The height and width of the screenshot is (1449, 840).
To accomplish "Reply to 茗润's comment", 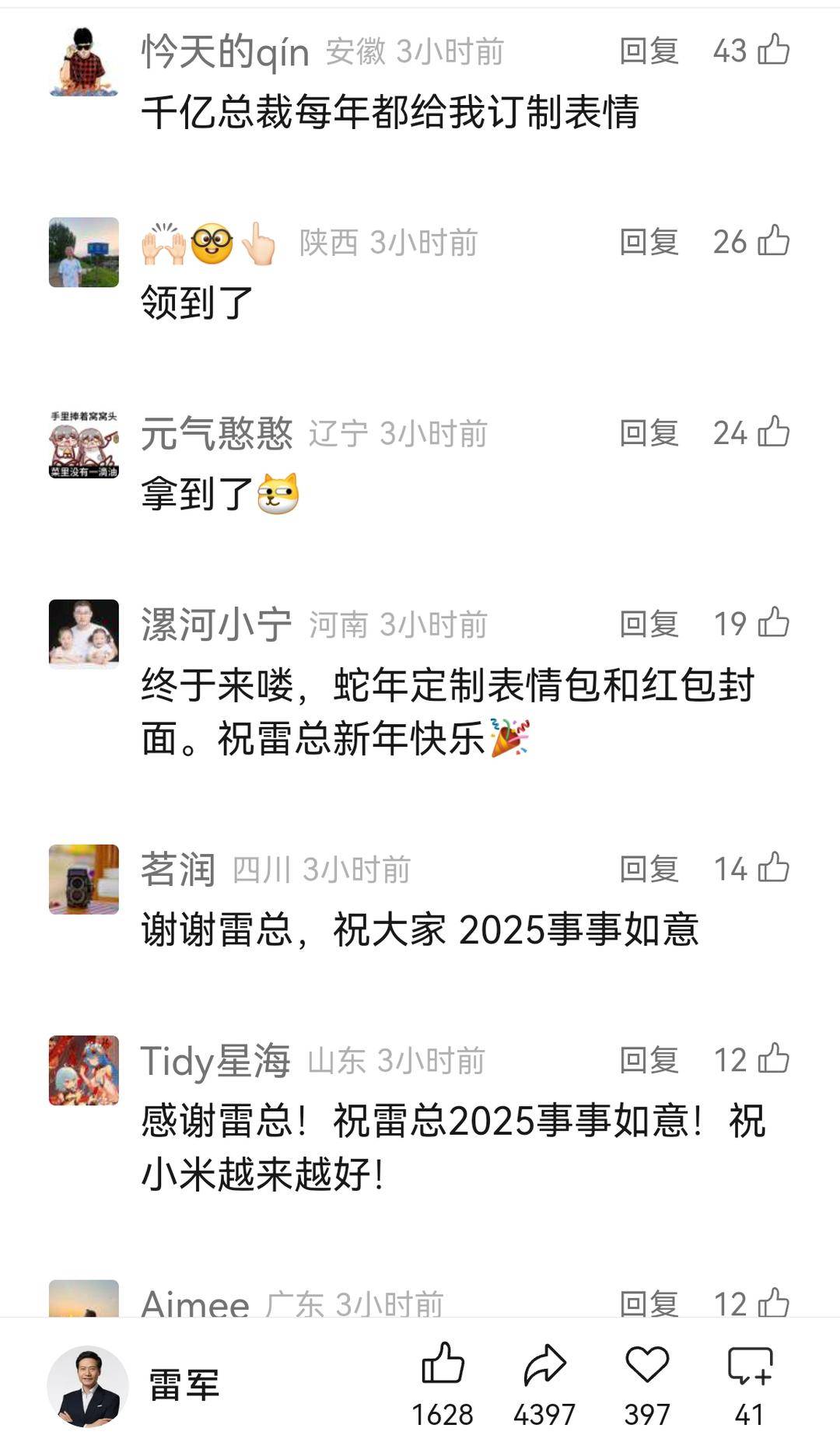I will point(649,869).
